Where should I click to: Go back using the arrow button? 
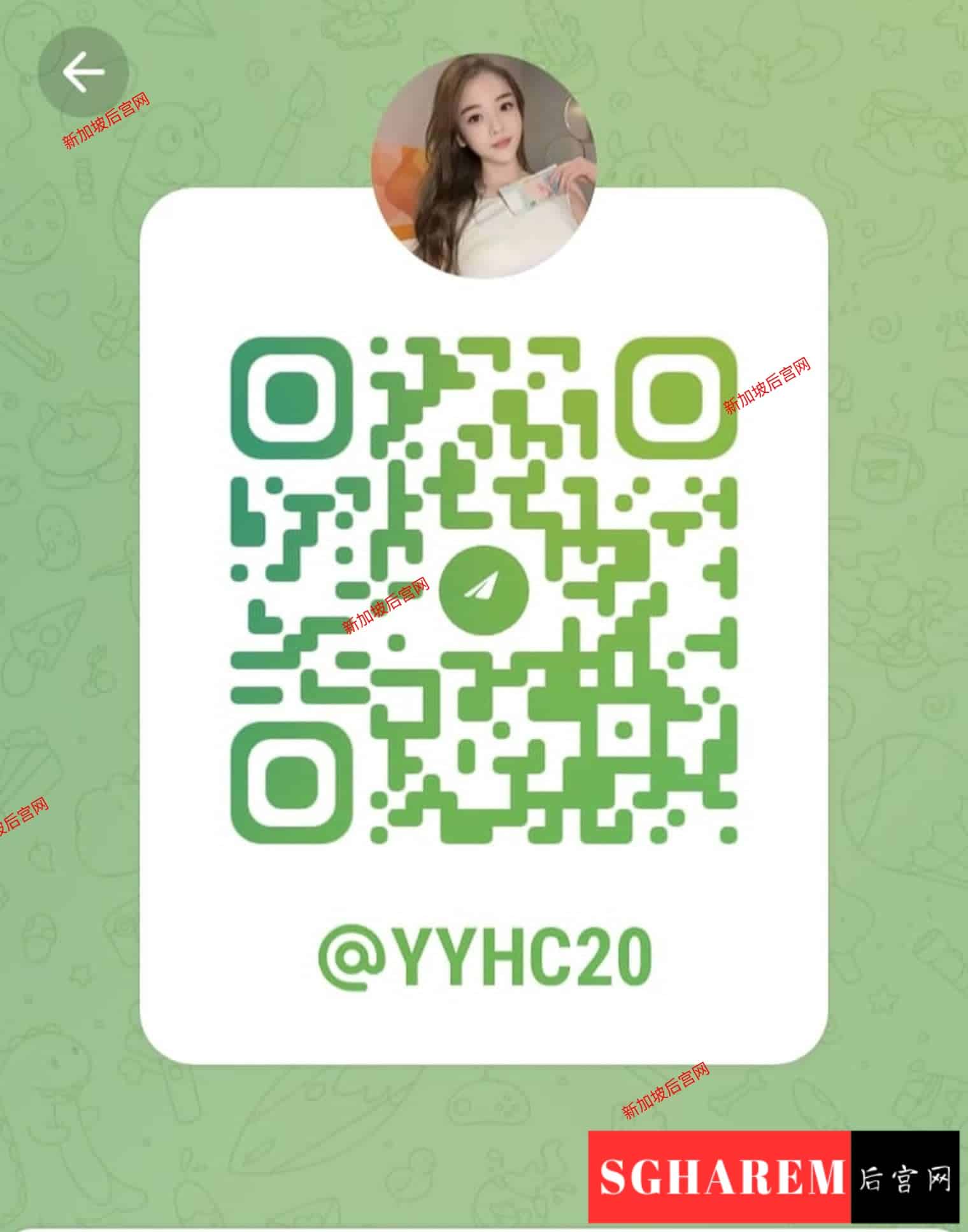click(x=83, y=72)
